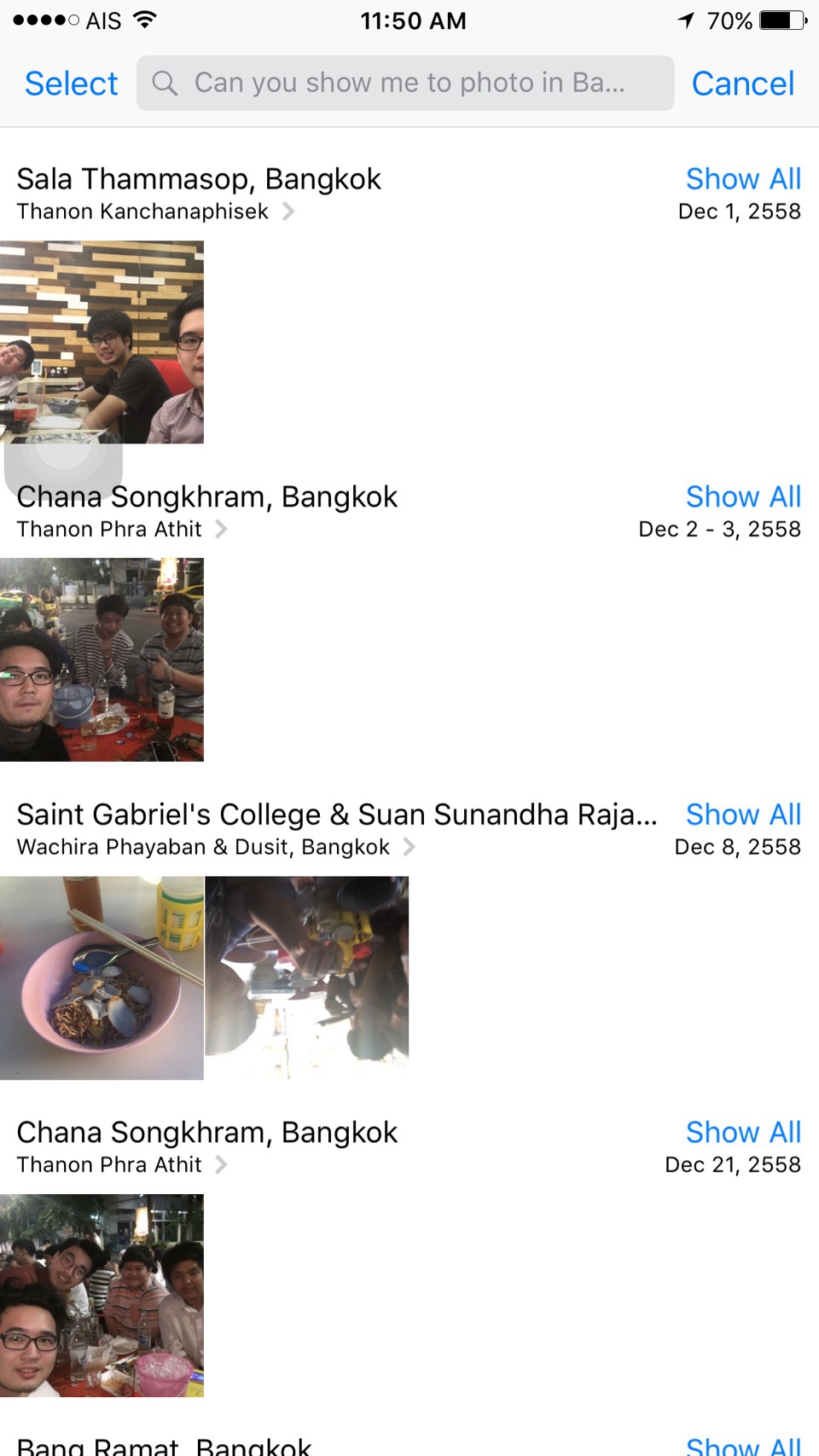The height and width of the screenshot is (1456, 819).
Task: Tap the photo search field
Action: (405, 83)
